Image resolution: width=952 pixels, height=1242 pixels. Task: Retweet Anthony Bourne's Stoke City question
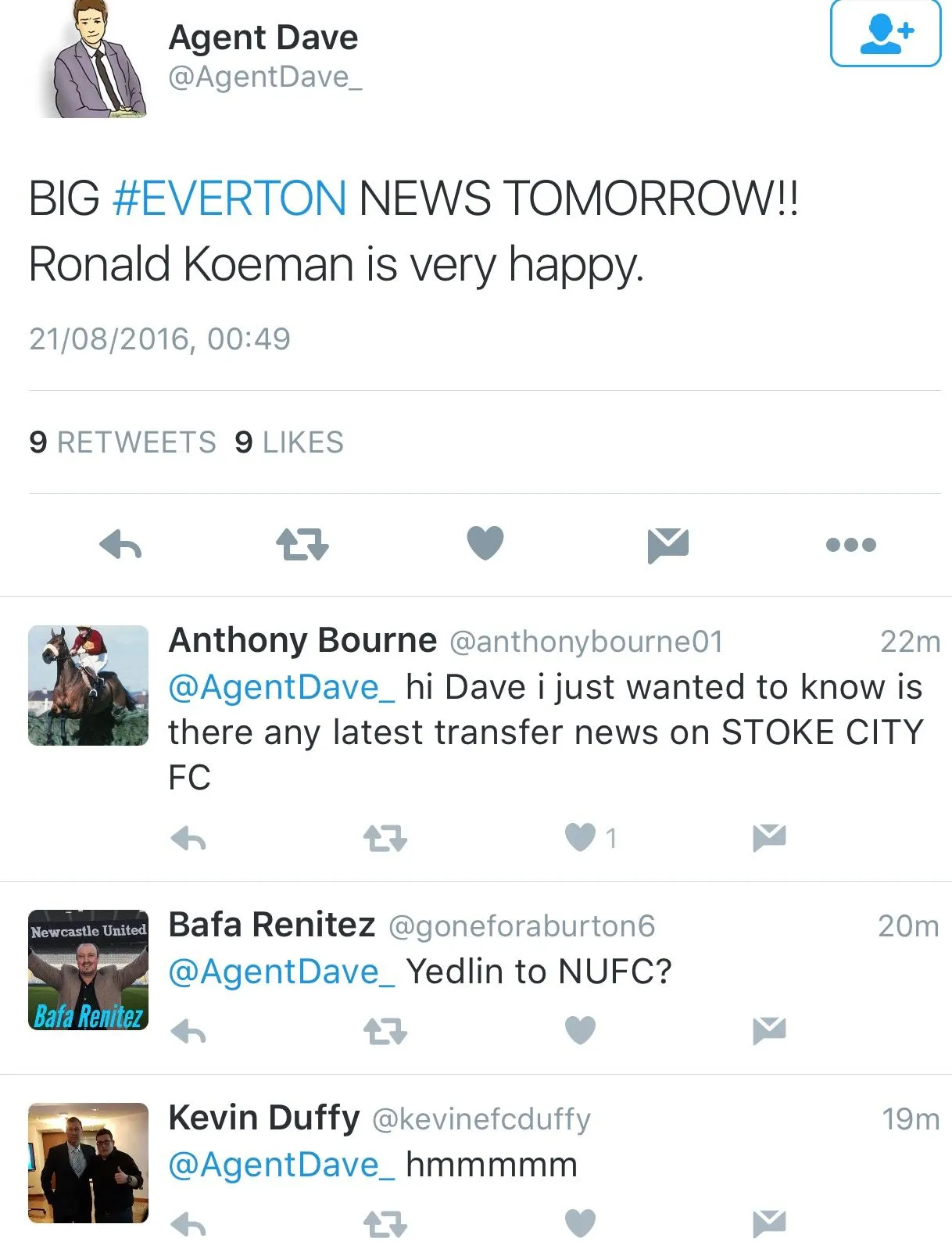385,839
